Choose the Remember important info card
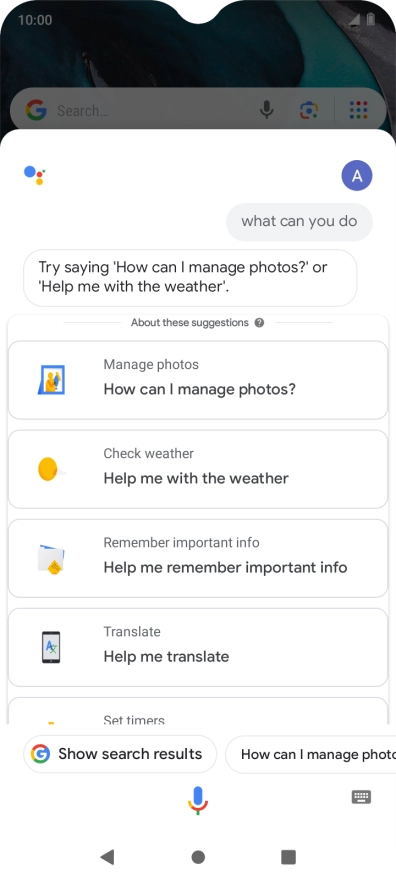 (x=198, y=558)
